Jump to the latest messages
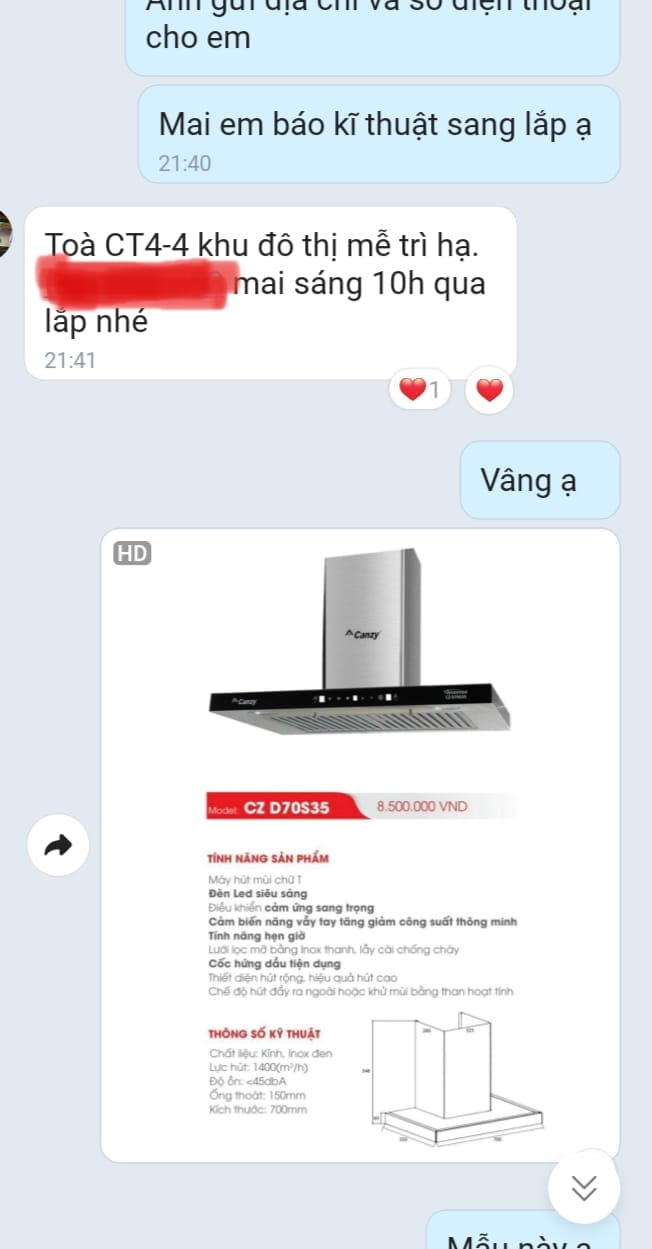 pos(585,1186)
